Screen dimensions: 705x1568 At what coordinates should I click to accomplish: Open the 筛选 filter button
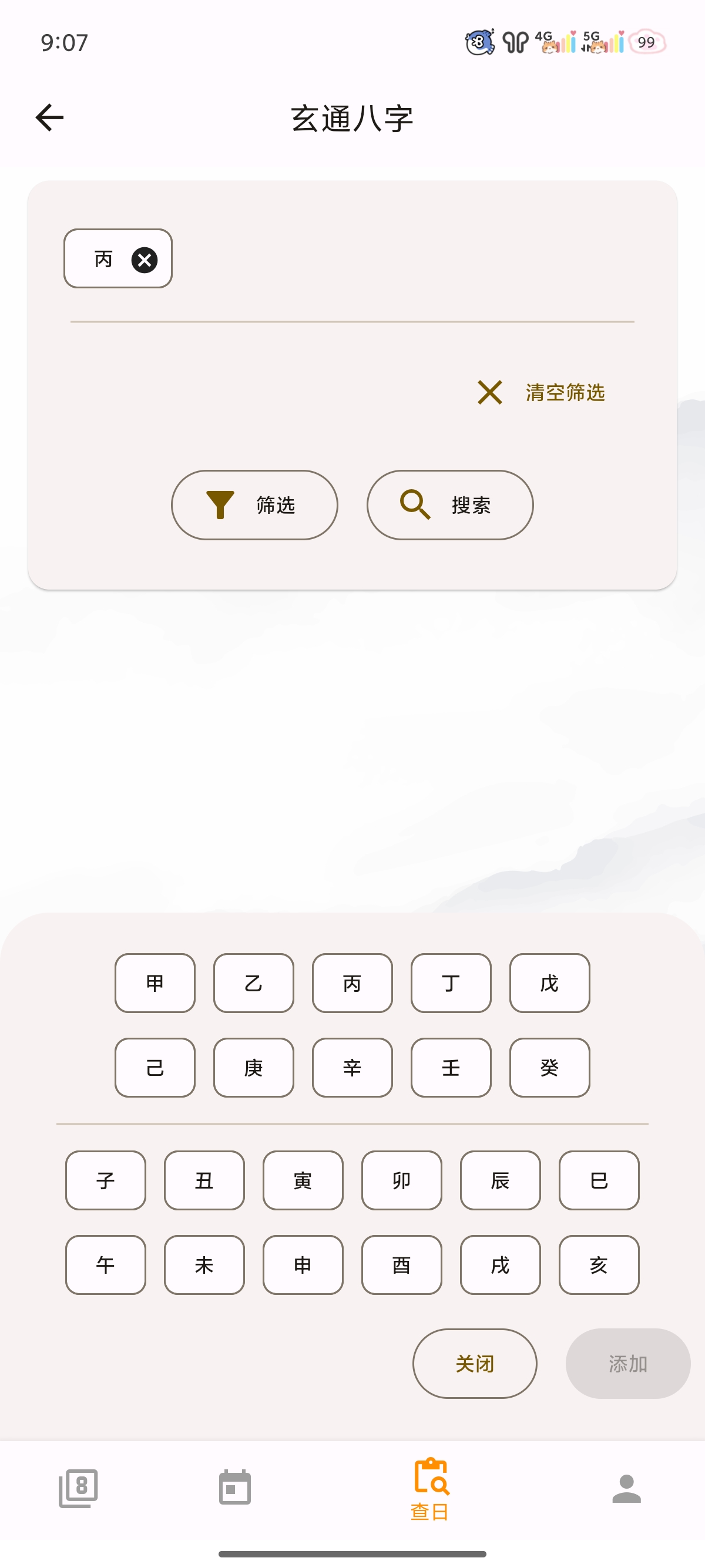tap(254, 504)
